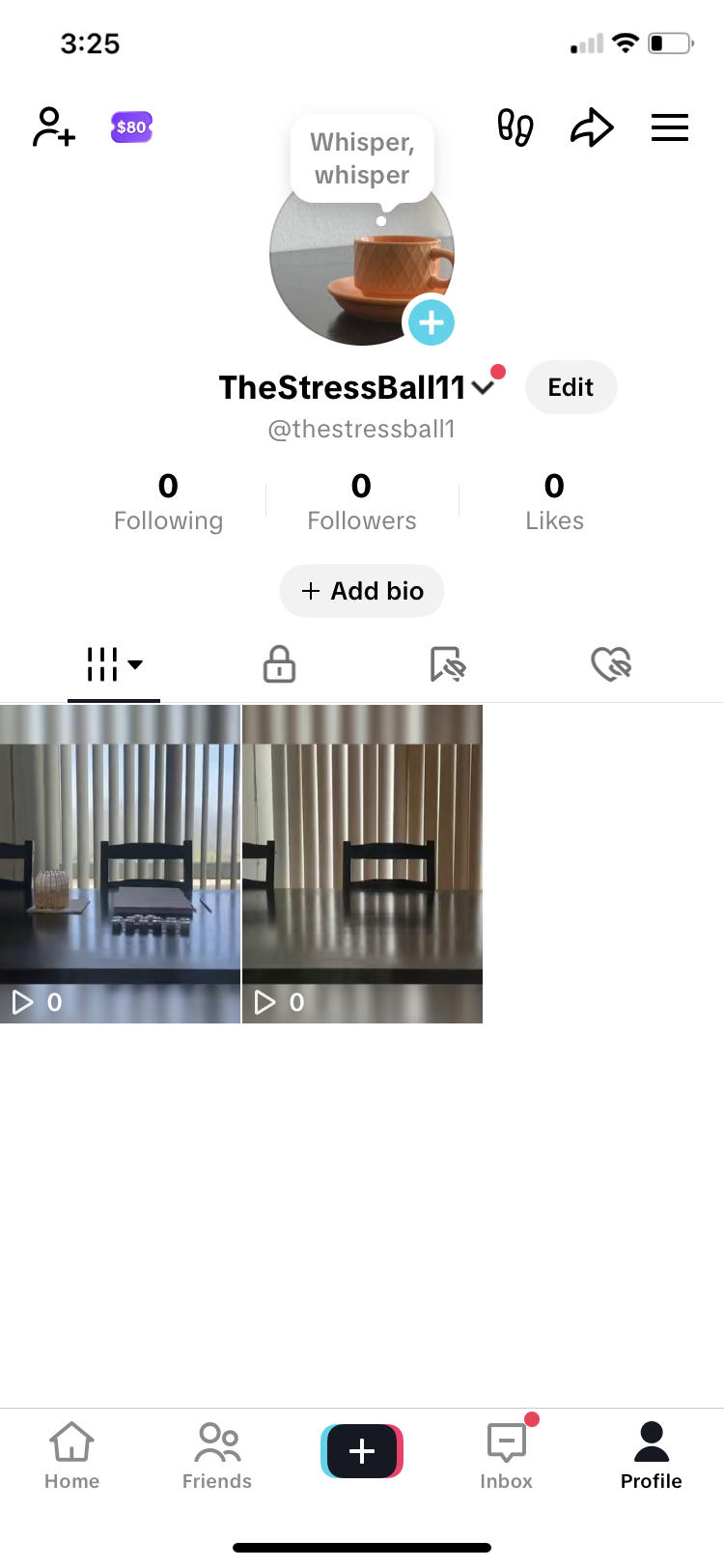
Task: Switch to the private videos lock tab
Action: pos(279,664)
